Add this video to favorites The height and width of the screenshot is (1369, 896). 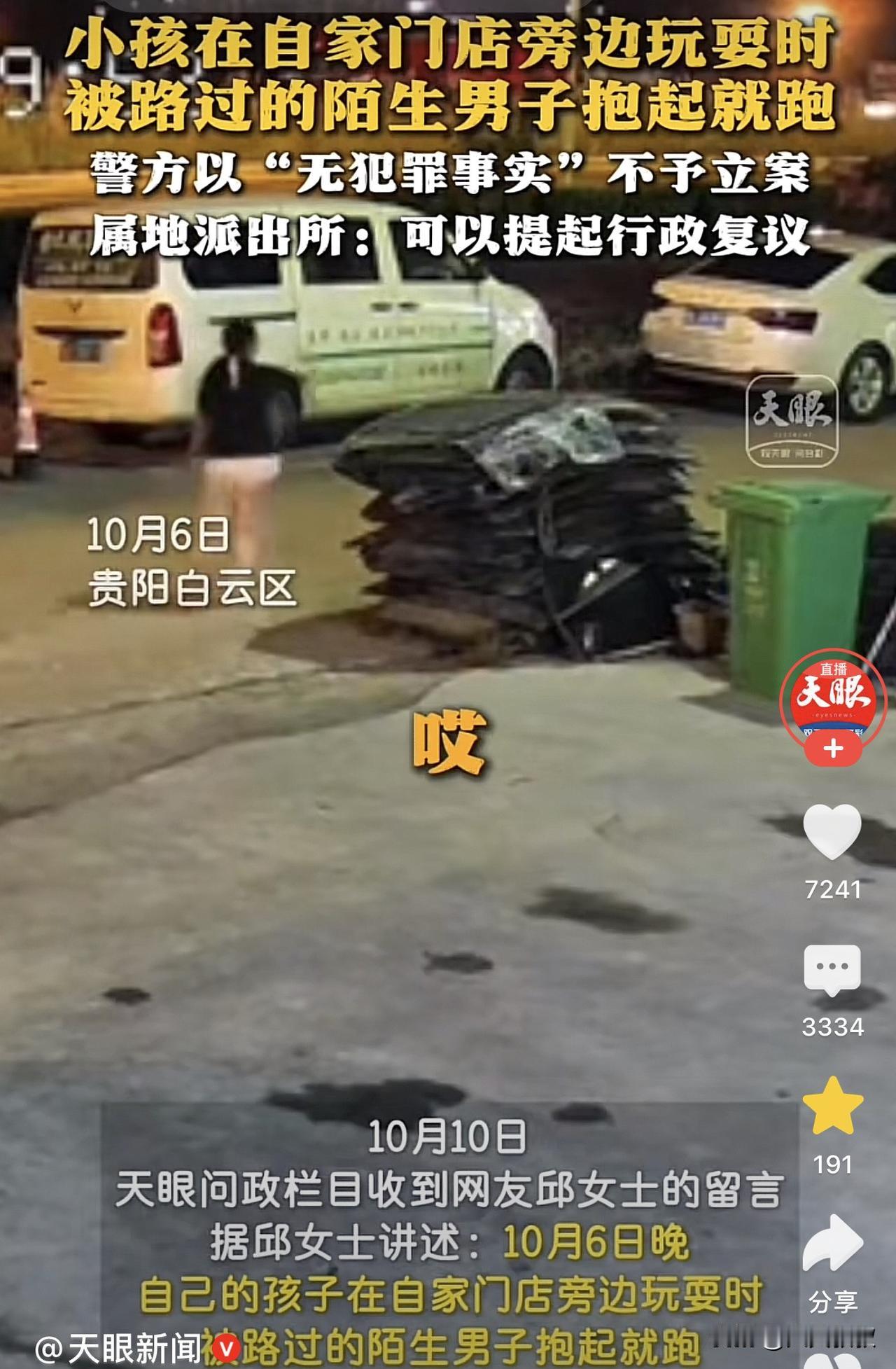832,1106
